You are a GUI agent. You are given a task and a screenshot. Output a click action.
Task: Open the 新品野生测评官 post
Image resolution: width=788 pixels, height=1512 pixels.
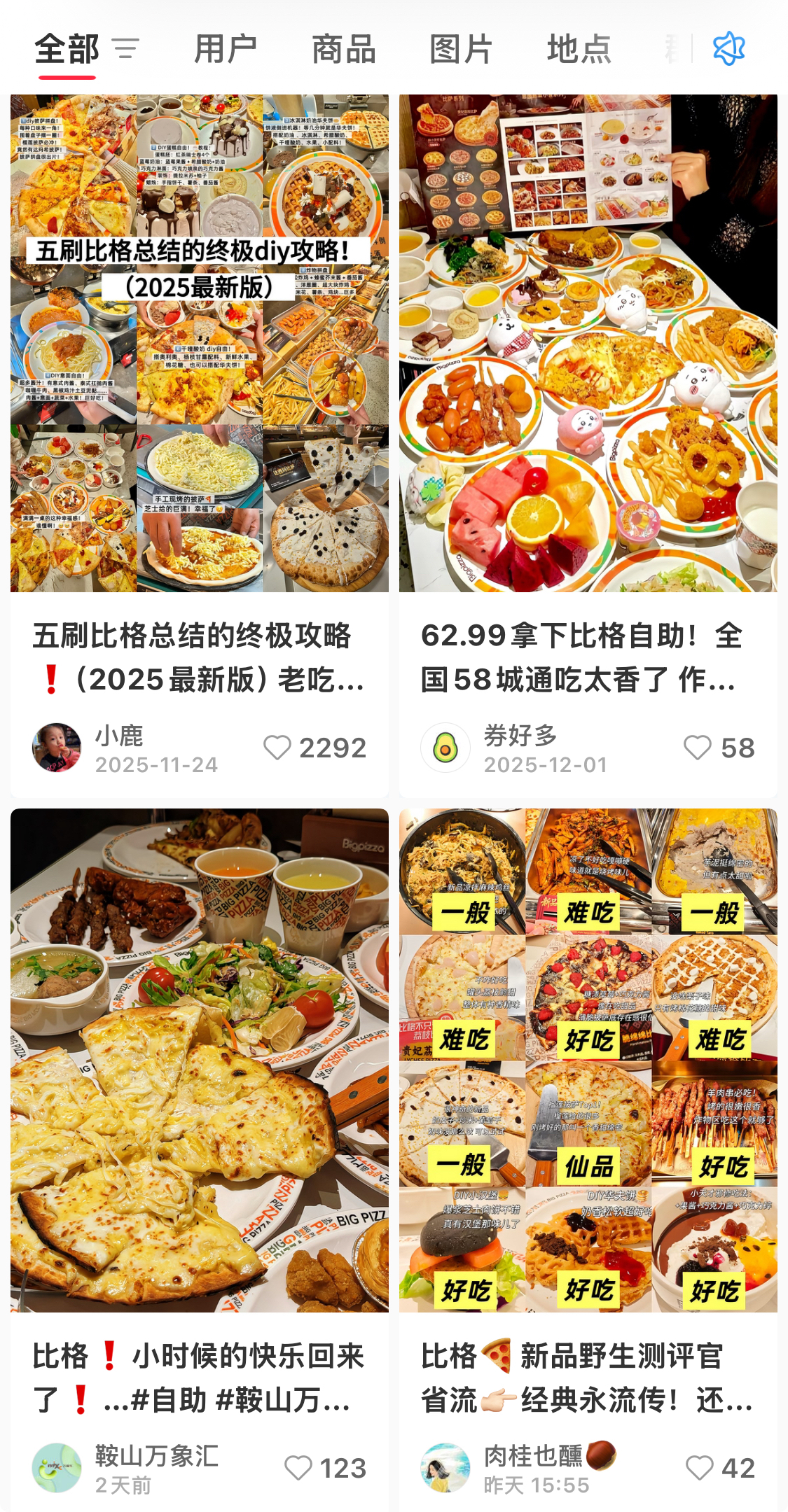tap(588, 1060)
